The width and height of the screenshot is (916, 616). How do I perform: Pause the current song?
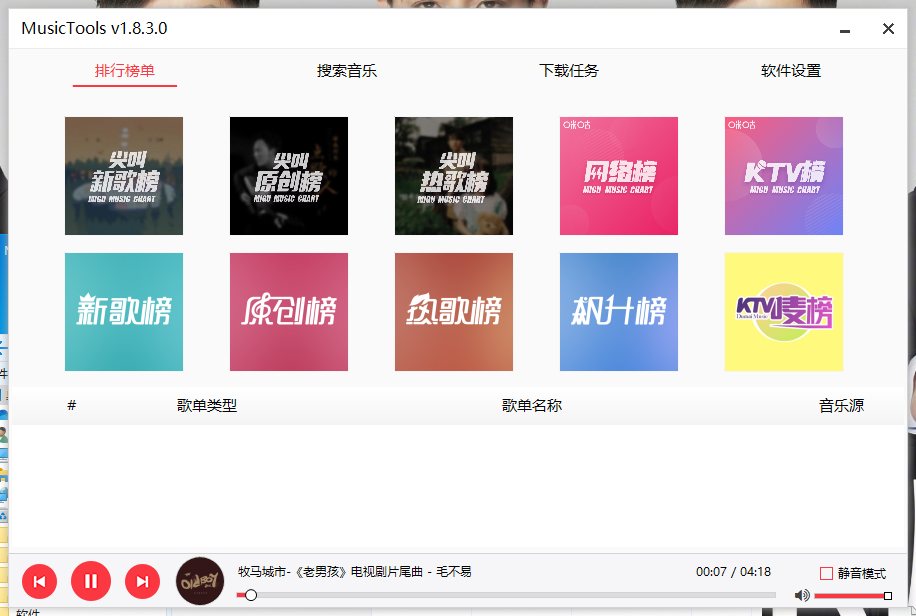coord(91,581)
